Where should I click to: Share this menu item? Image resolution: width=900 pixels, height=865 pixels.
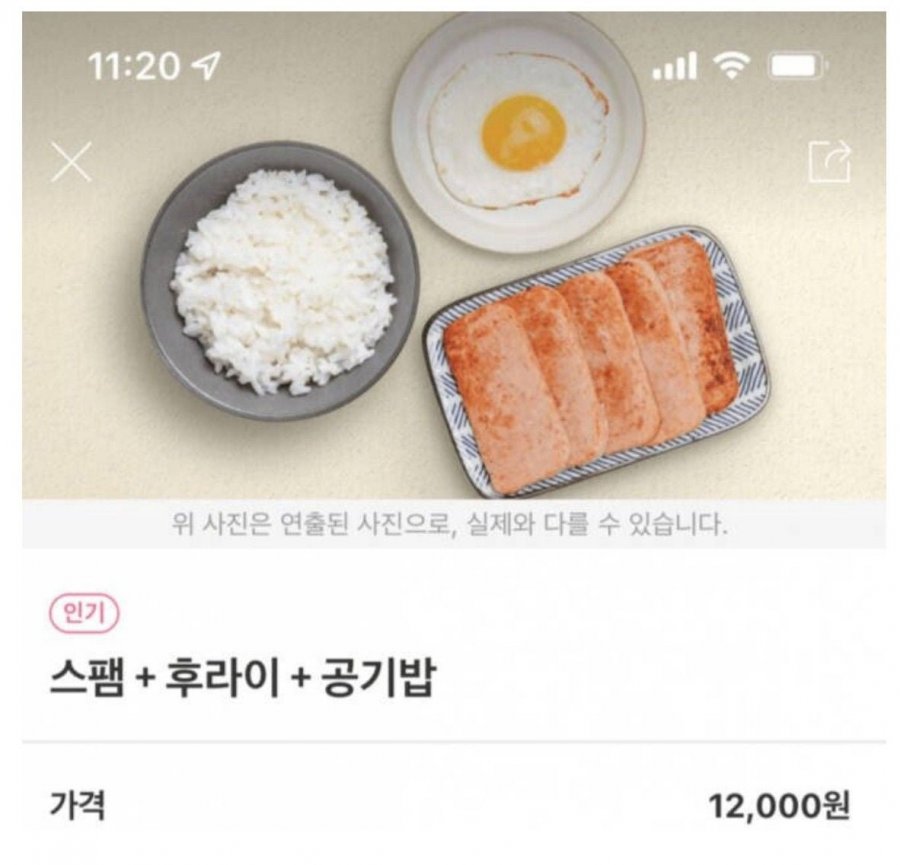(x=829, y=162)
